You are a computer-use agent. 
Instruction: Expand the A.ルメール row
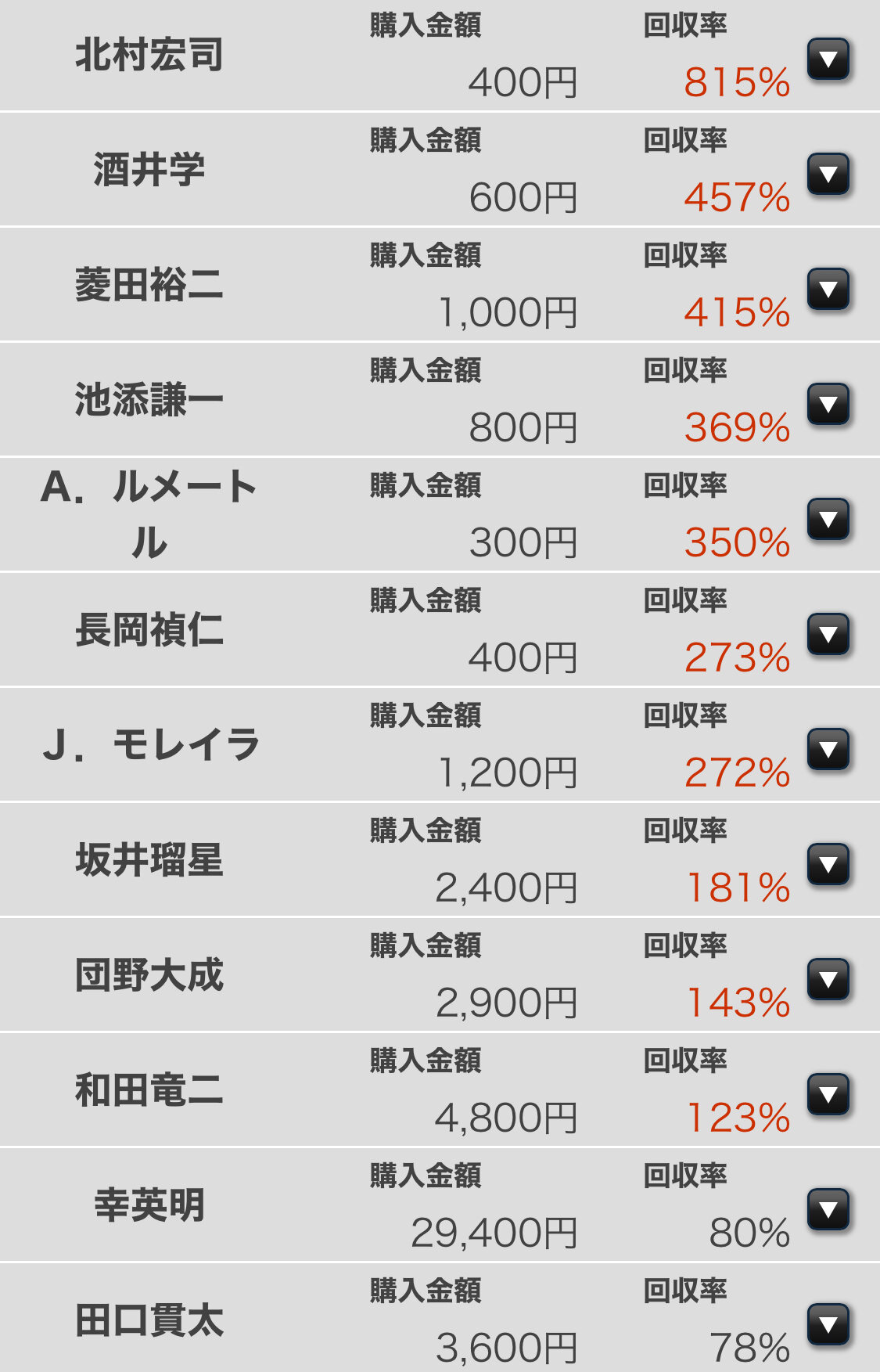pos(828,520)
